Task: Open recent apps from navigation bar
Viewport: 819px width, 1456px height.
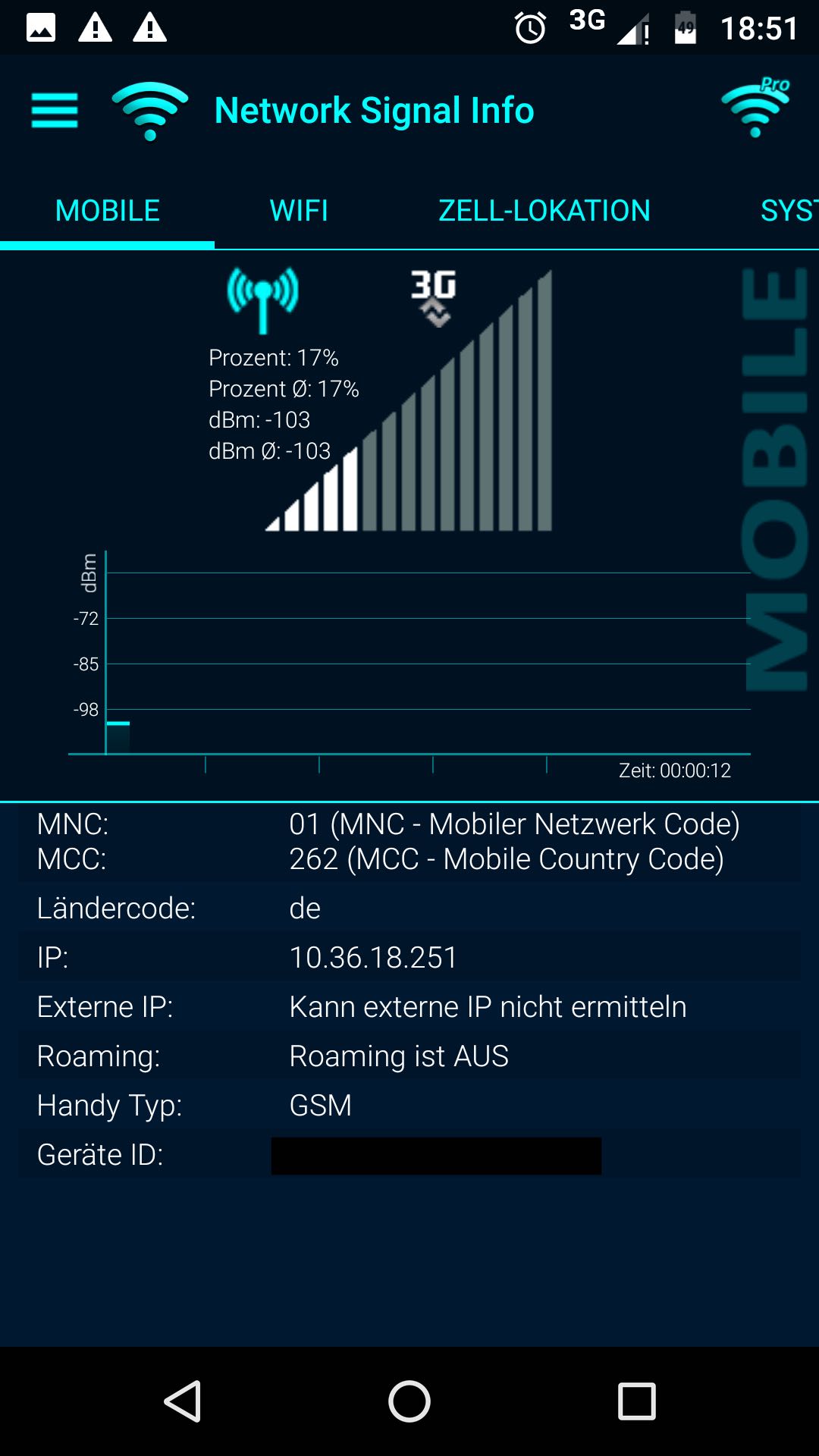Action: 637,1401
